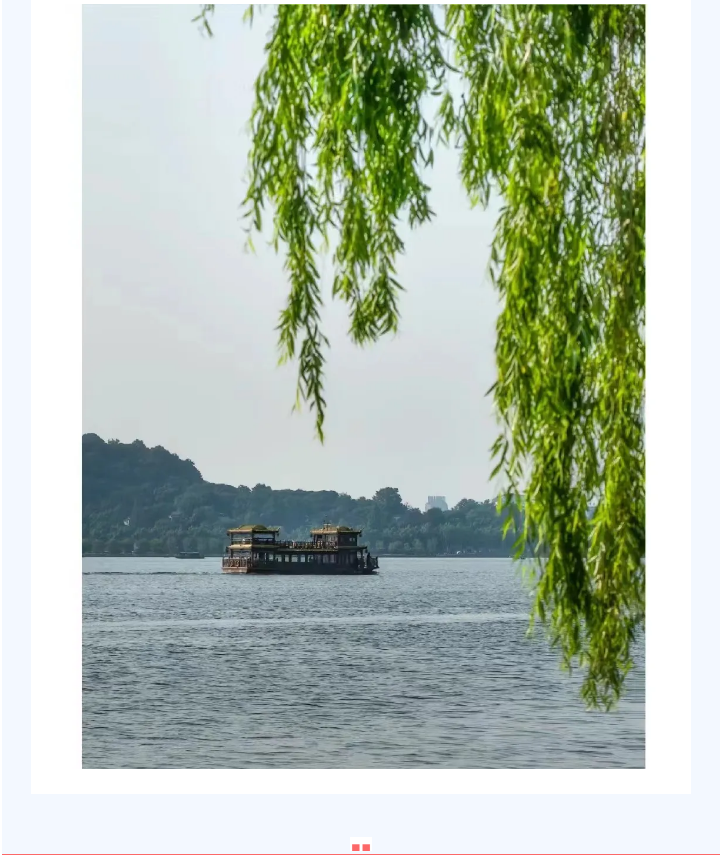The height and width of the screenshot is (865, 721).
Task: Open the lake and willow photo
Action: [x=363, y=387]
